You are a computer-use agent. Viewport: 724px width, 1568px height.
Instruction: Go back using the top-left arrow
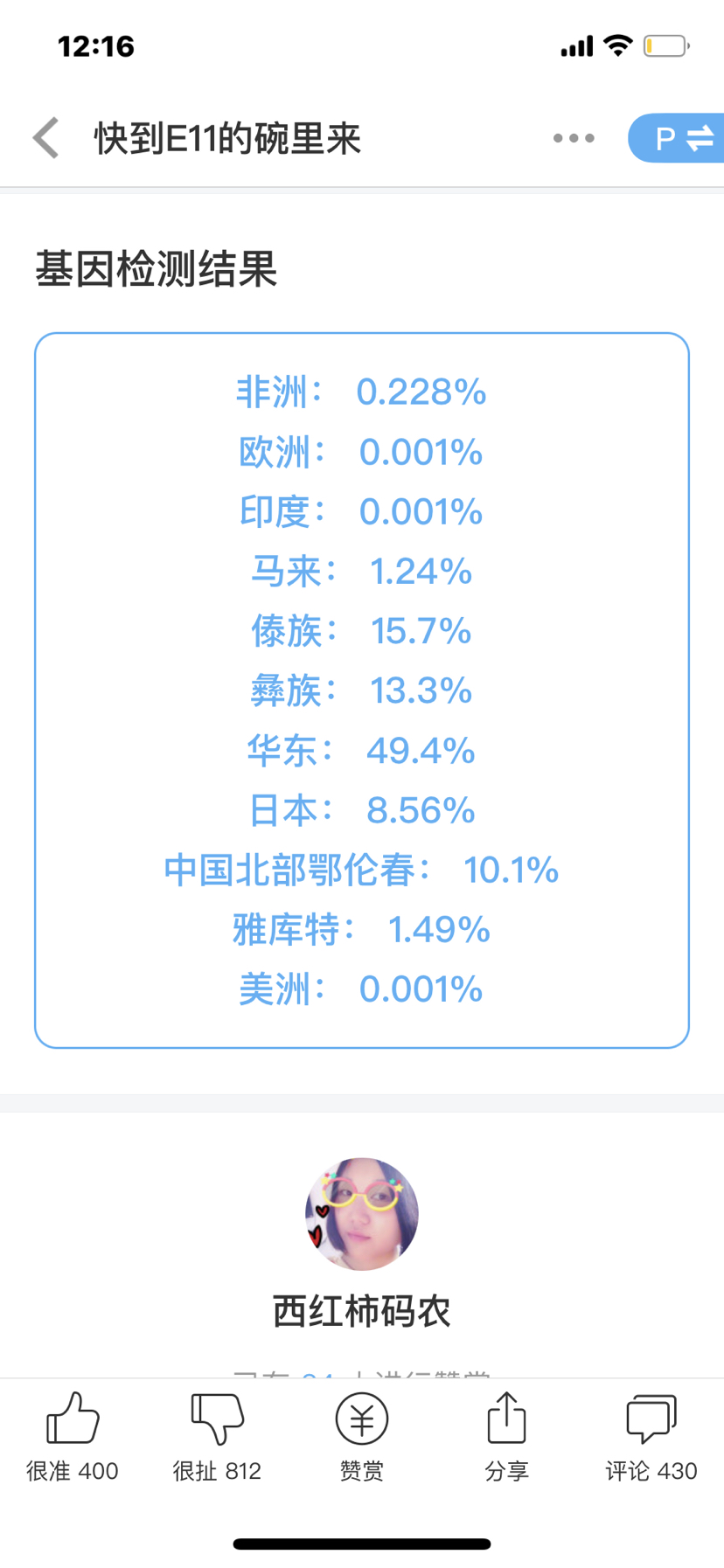pos(45,138)
